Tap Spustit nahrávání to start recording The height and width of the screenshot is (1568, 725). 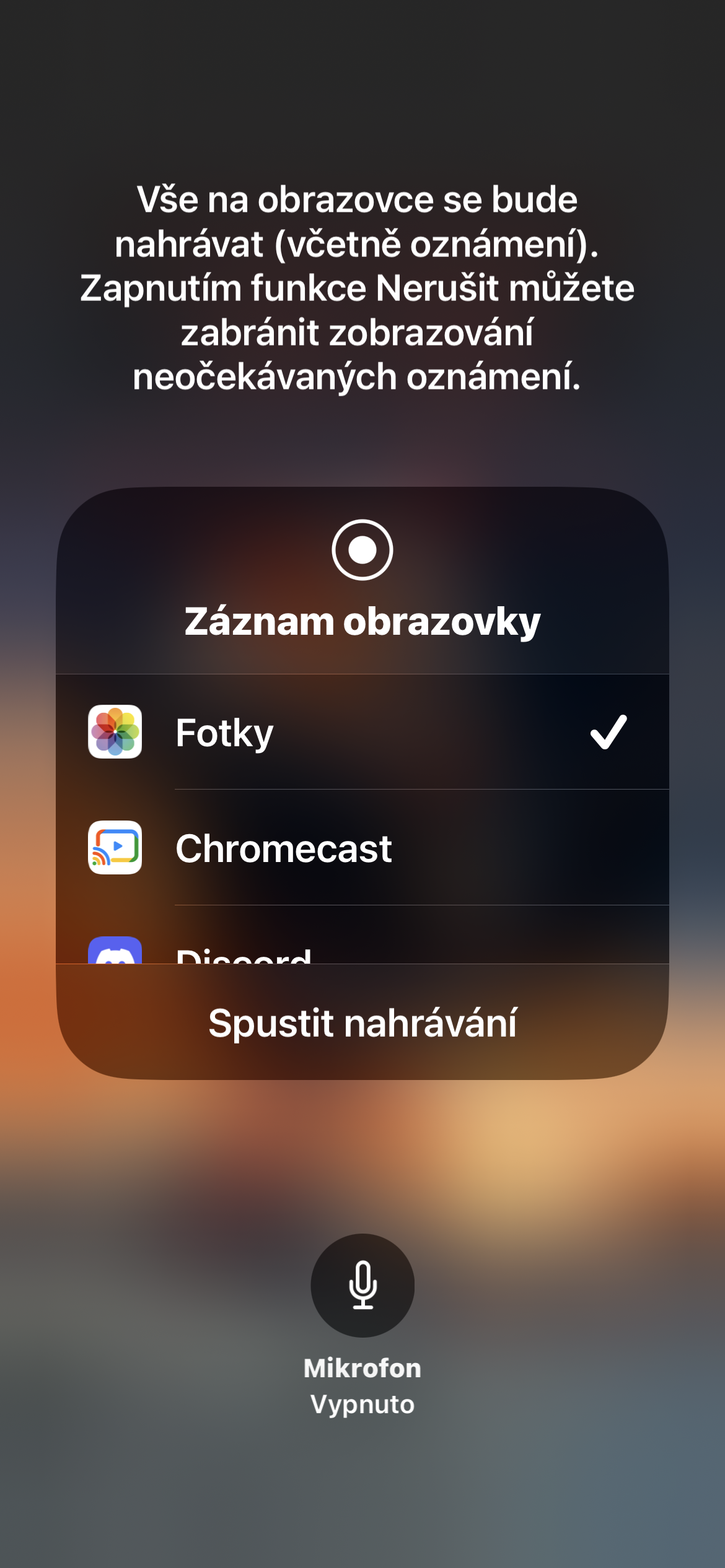[362, 1023]
